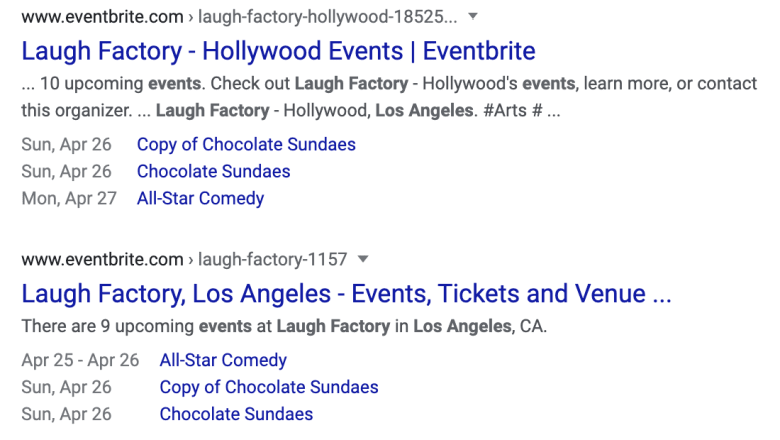Expand dropdown arrow next to laugh-factory-hollywood URL
780x440 pixels.
[473, 17]
